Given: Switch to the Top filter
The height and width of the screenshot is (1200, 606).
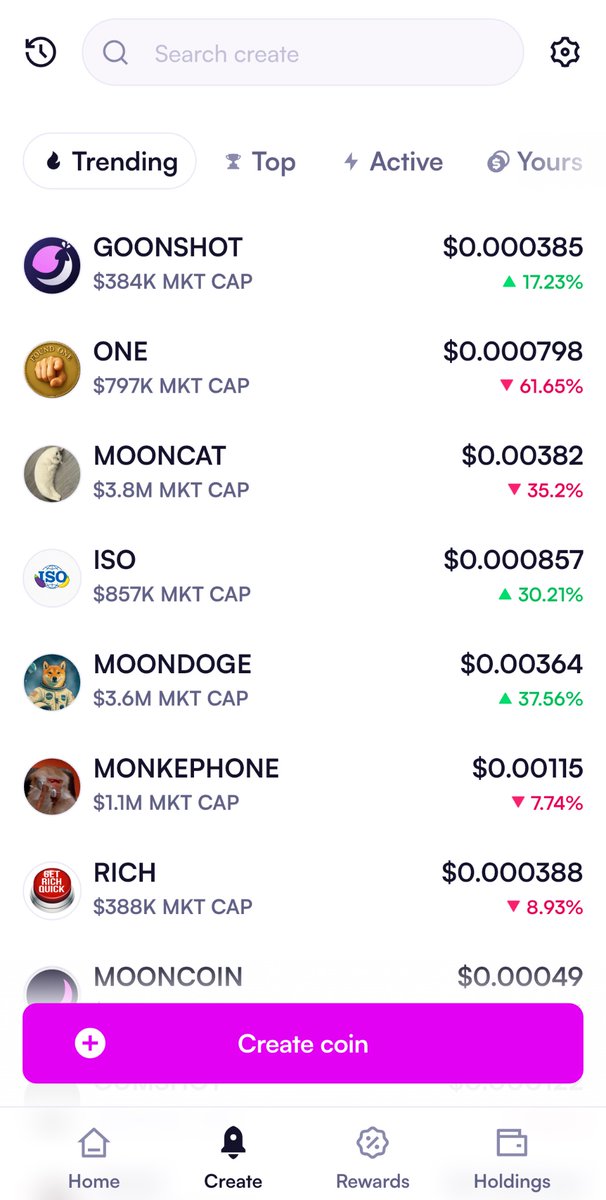Looking at the screenshot, I should click(x=259, y=162).
